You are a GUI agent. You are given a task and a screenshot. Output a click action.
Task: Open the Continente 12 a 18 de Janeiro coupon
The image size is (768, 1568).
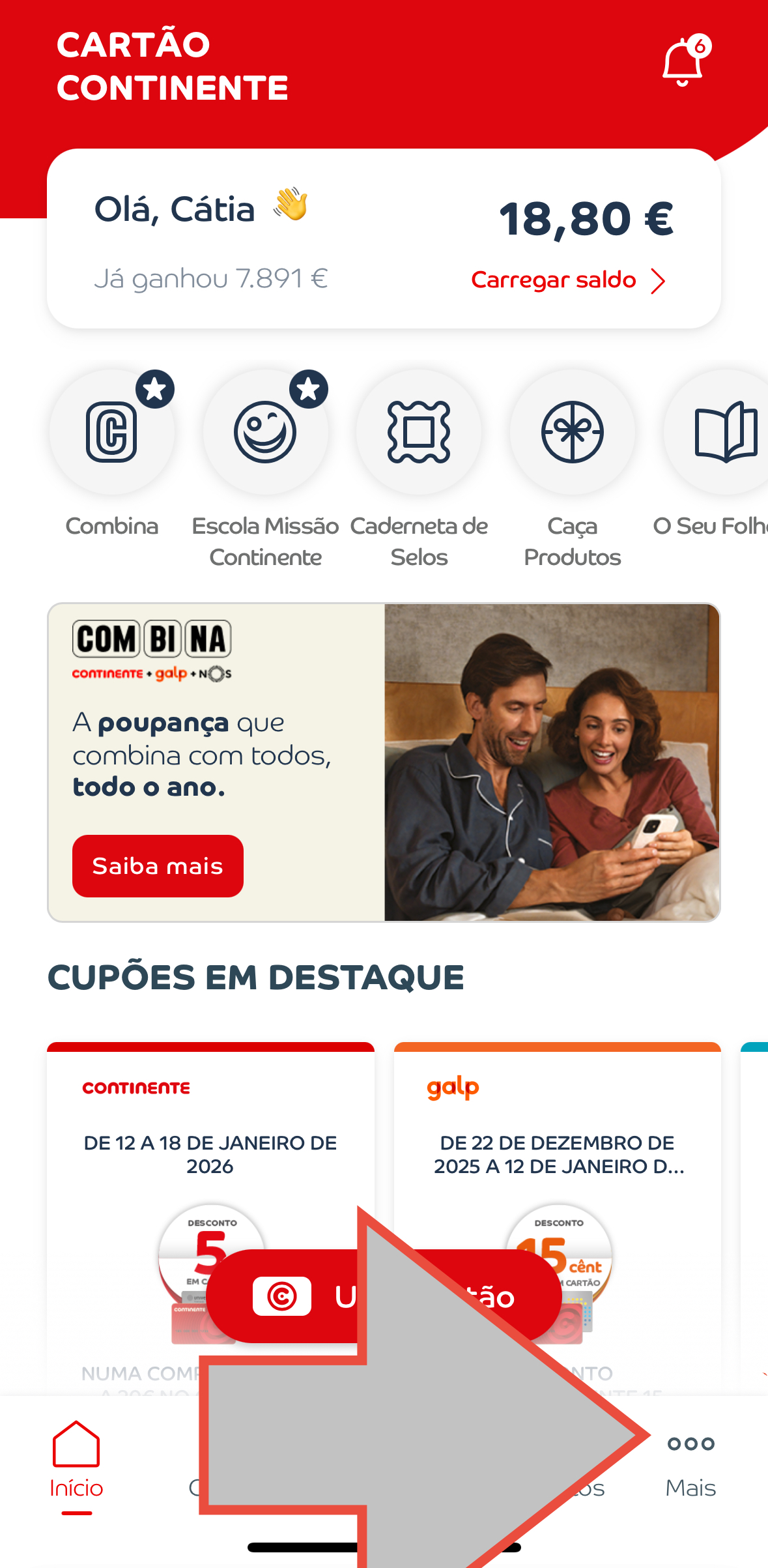click(x=210, y=1154)
